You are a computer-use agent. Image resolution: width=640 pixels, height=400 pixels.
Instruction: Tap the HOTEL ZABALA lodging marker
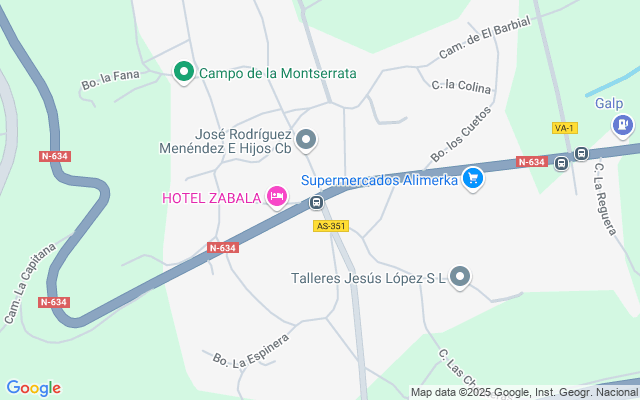click(x=277, y=197)
